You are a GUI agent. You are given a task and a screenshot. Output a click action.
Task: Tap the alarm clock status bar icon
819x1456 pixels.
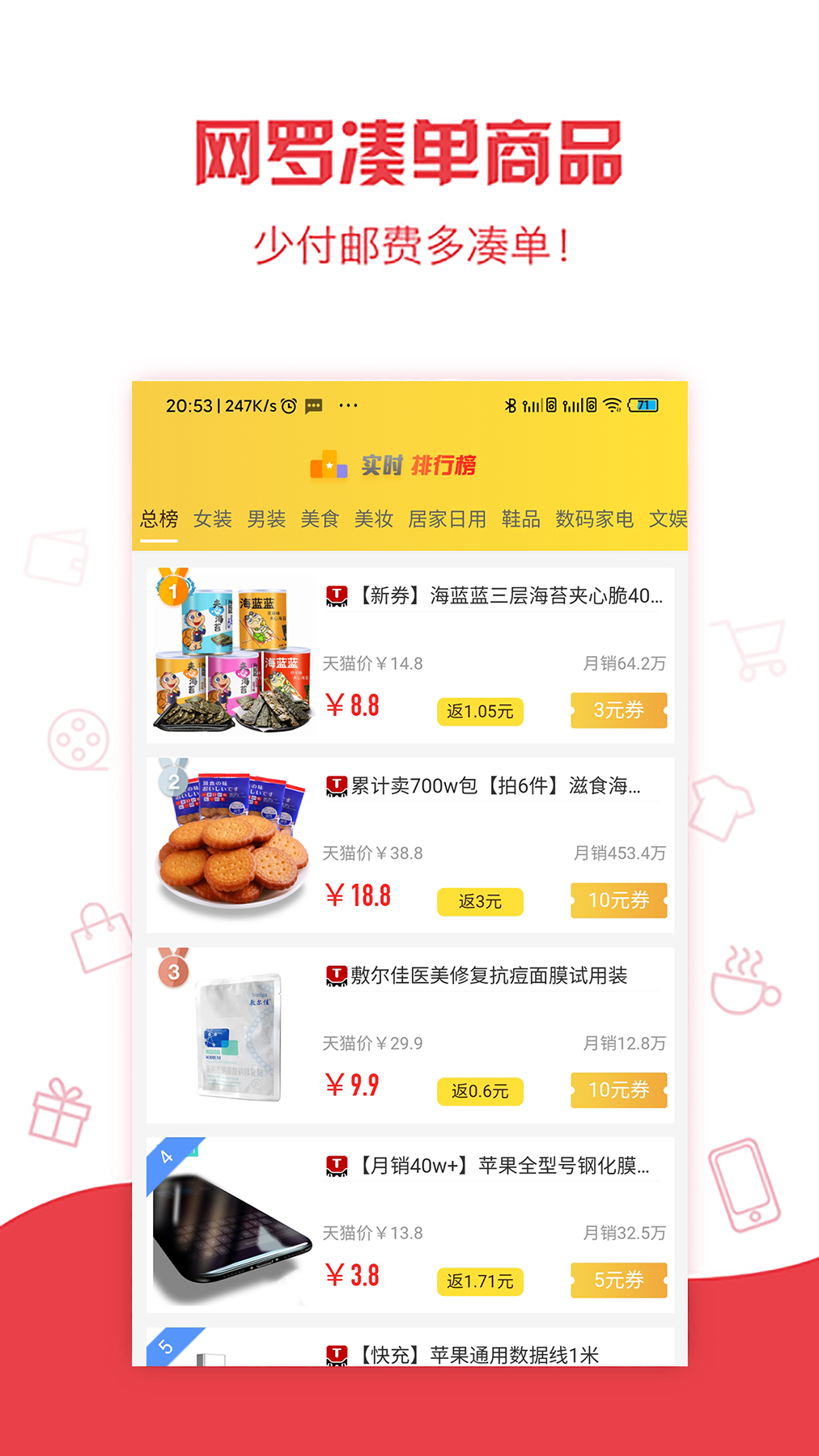[x=291, y=404]
